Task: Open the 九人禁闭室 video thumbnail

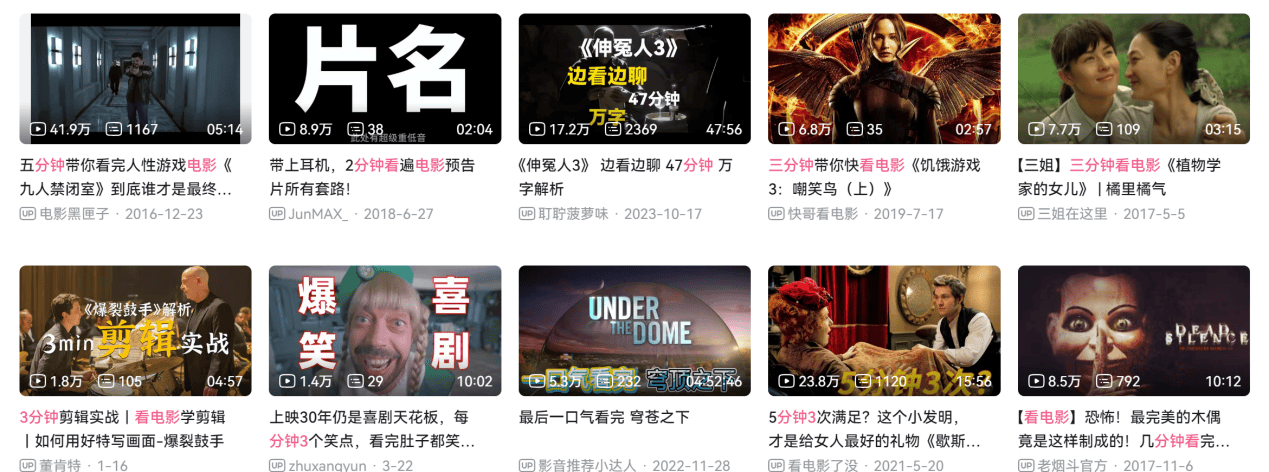Action: 135,78
